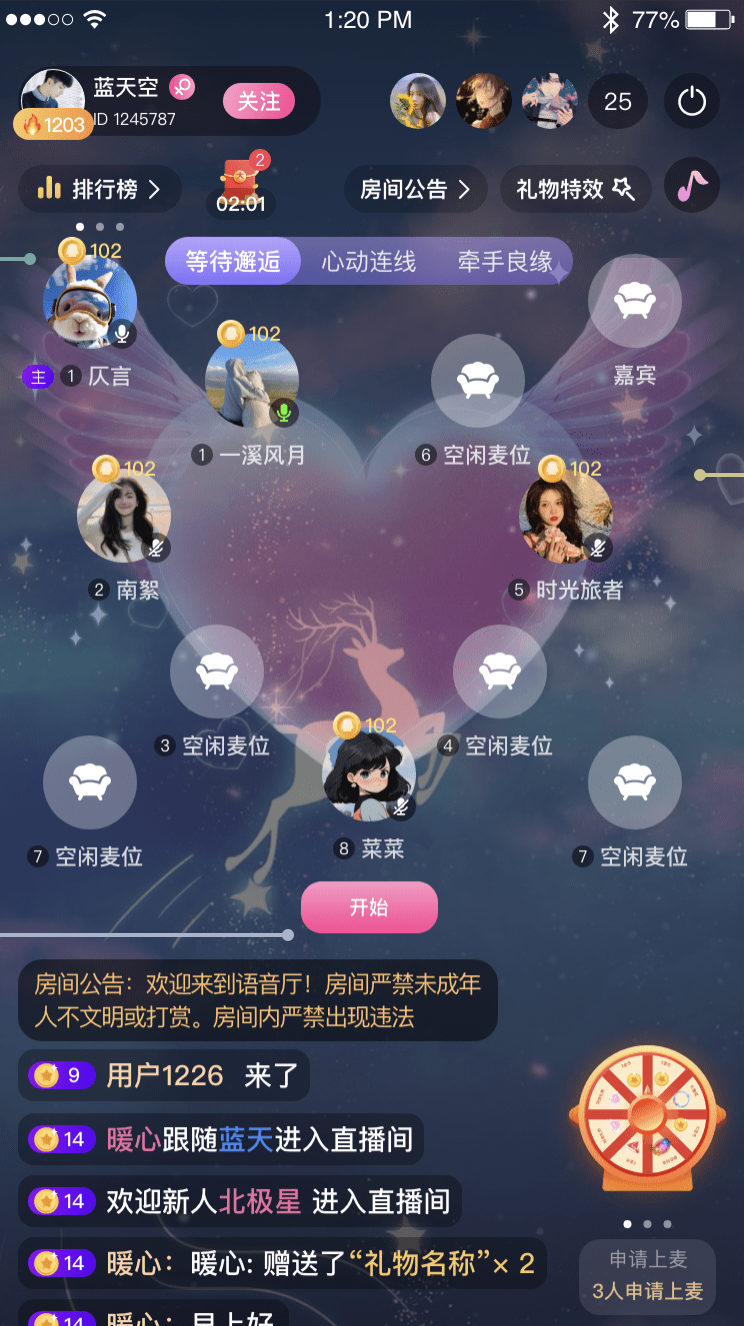This screenshot has width=744, height=1326.
Task: Tap 申请上麦 to request the mic
Action: click(647, 1273)
